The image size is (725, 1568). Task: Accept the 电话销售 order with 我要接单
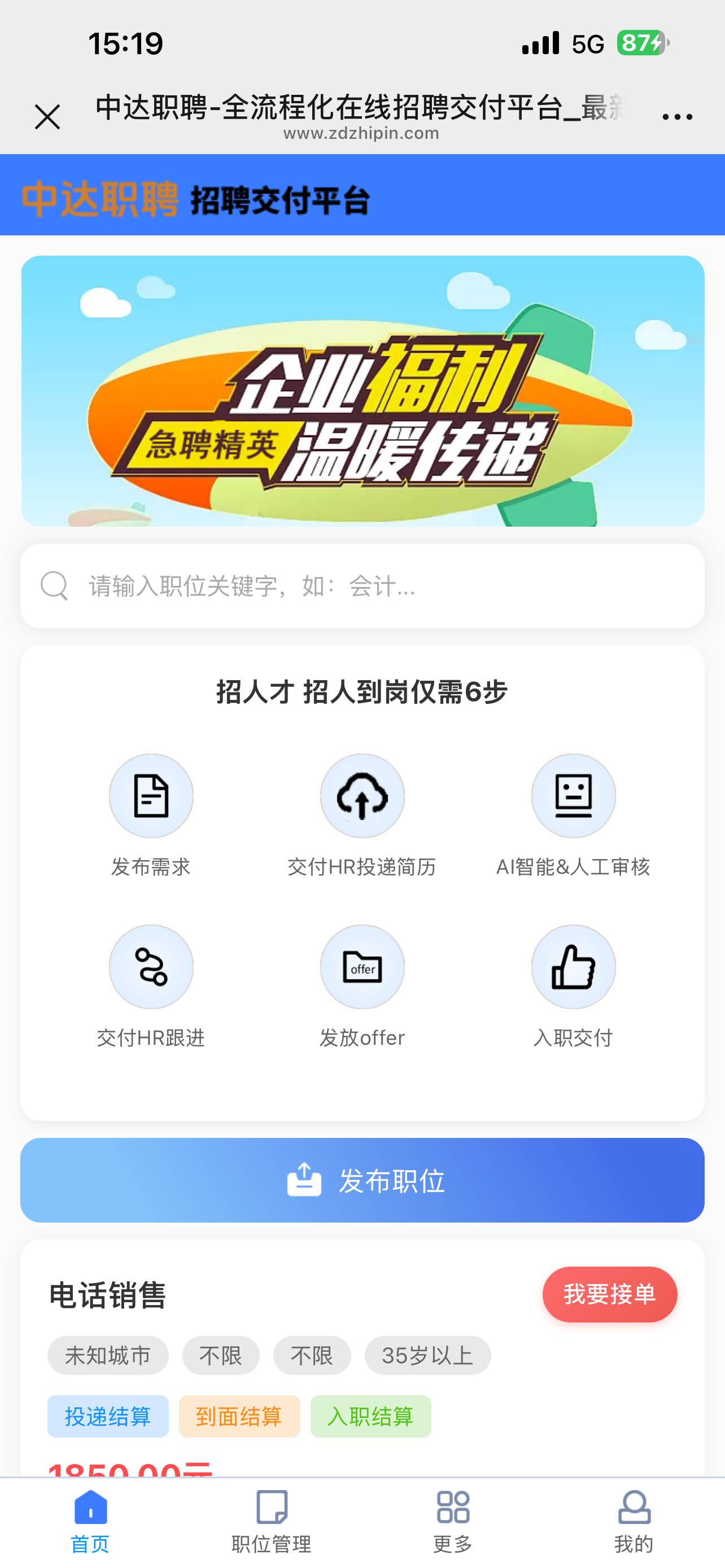[609, 1294]
